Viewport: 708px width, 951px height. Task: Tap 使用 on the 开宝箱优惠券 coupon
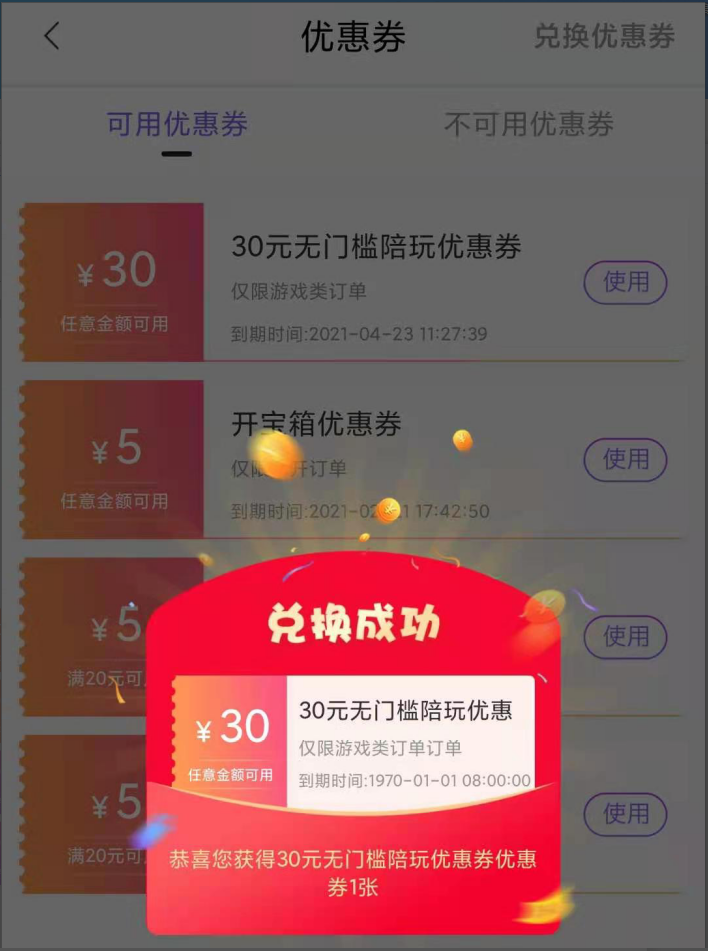point(625,460)
